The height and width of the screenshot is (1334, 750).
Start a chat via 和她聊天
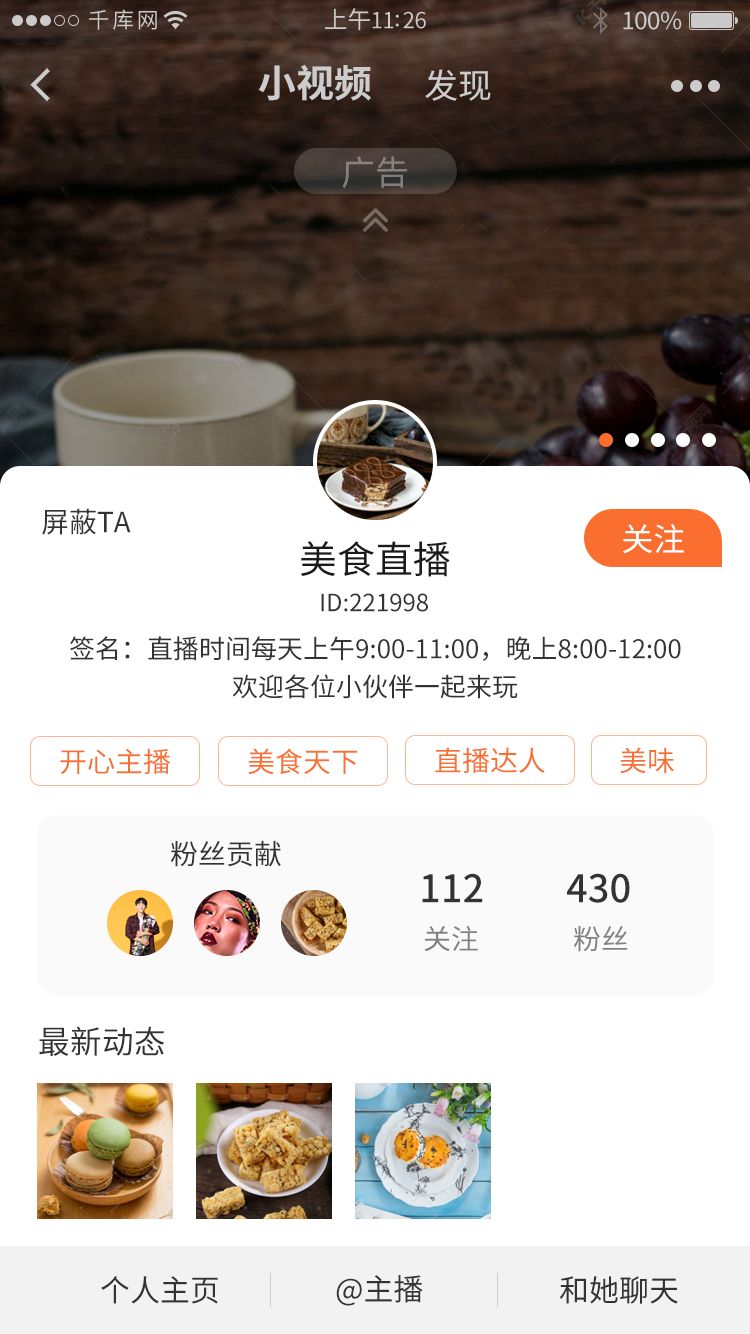(x=618, y=1290)
